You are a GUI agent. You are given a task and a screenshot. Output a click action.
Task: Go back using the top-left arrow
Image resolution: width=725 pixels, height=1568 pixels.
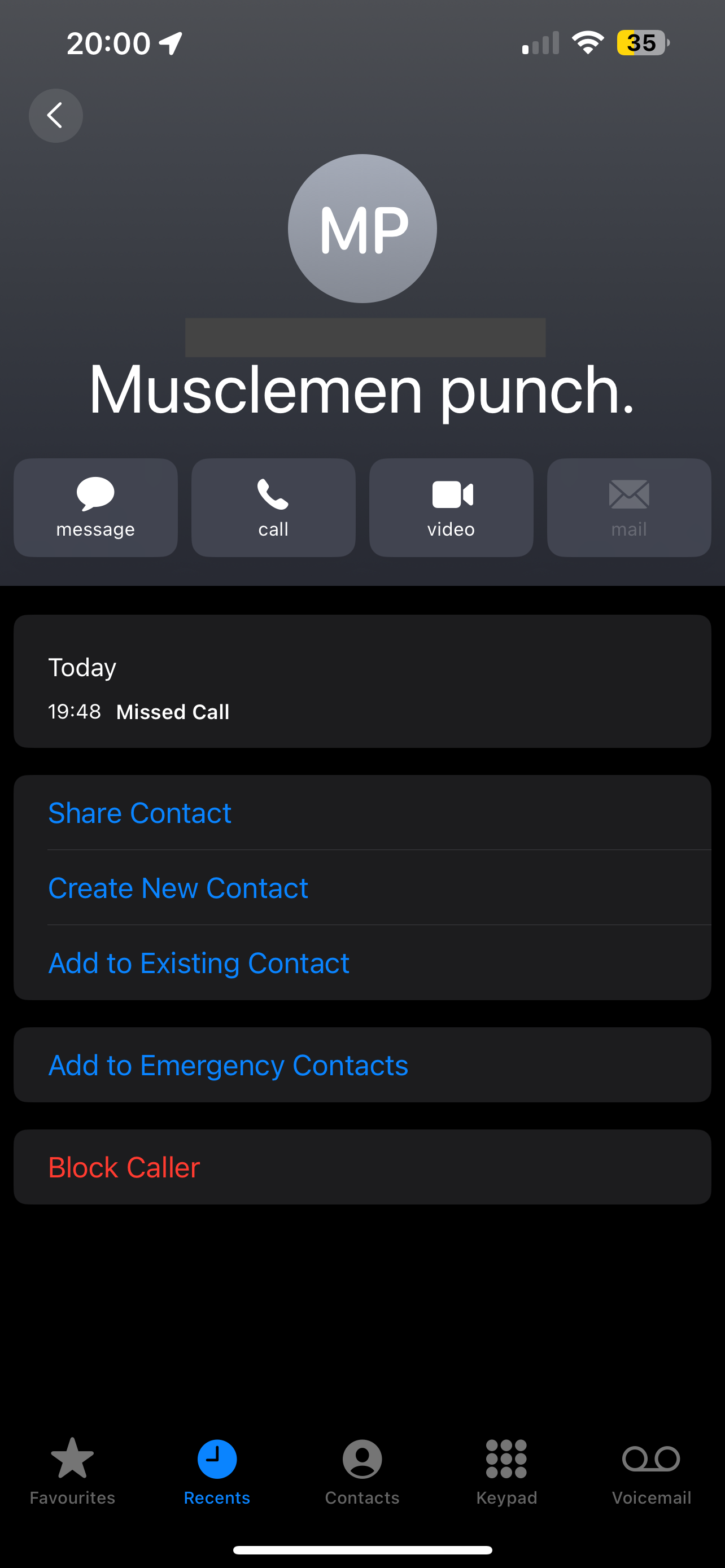(x=55, y=116)
